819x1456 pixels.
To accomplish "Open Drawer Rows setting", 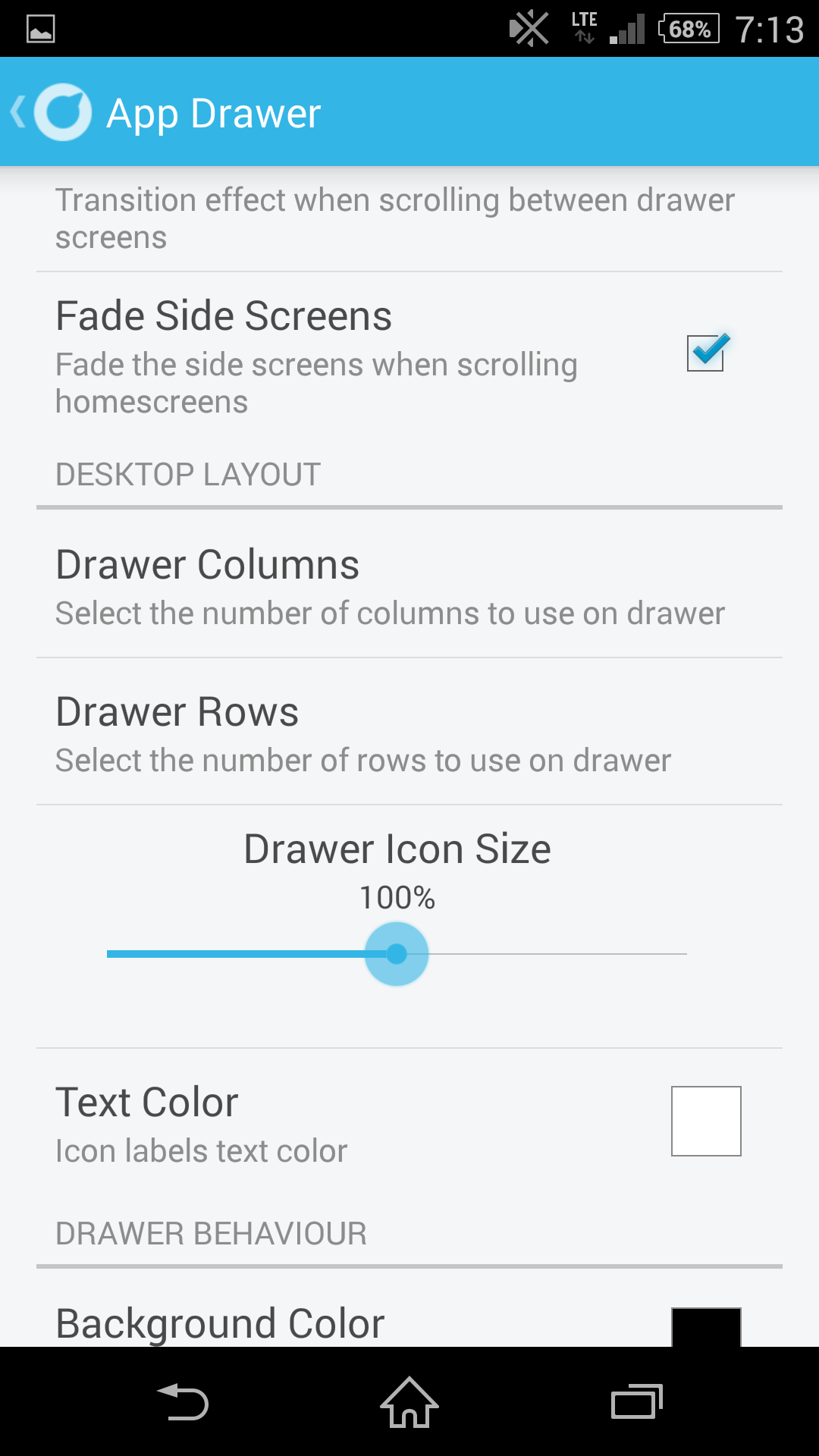I will pyautogui.click(x=409, y=732).
